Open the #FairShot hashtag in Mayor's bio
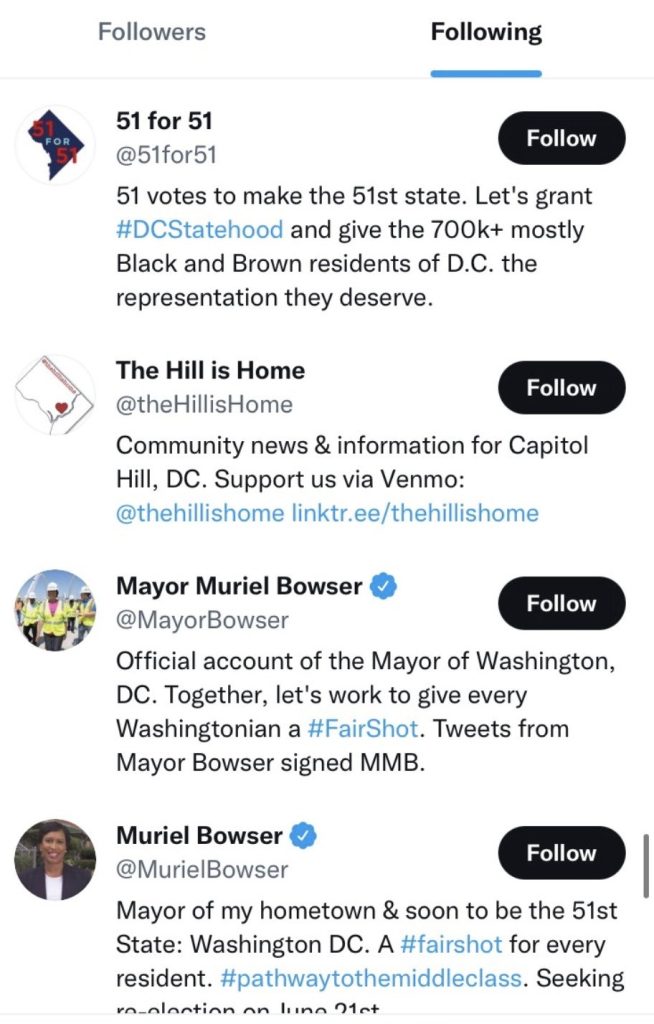This screenshot has height=1024, width=654. point(391,728)
